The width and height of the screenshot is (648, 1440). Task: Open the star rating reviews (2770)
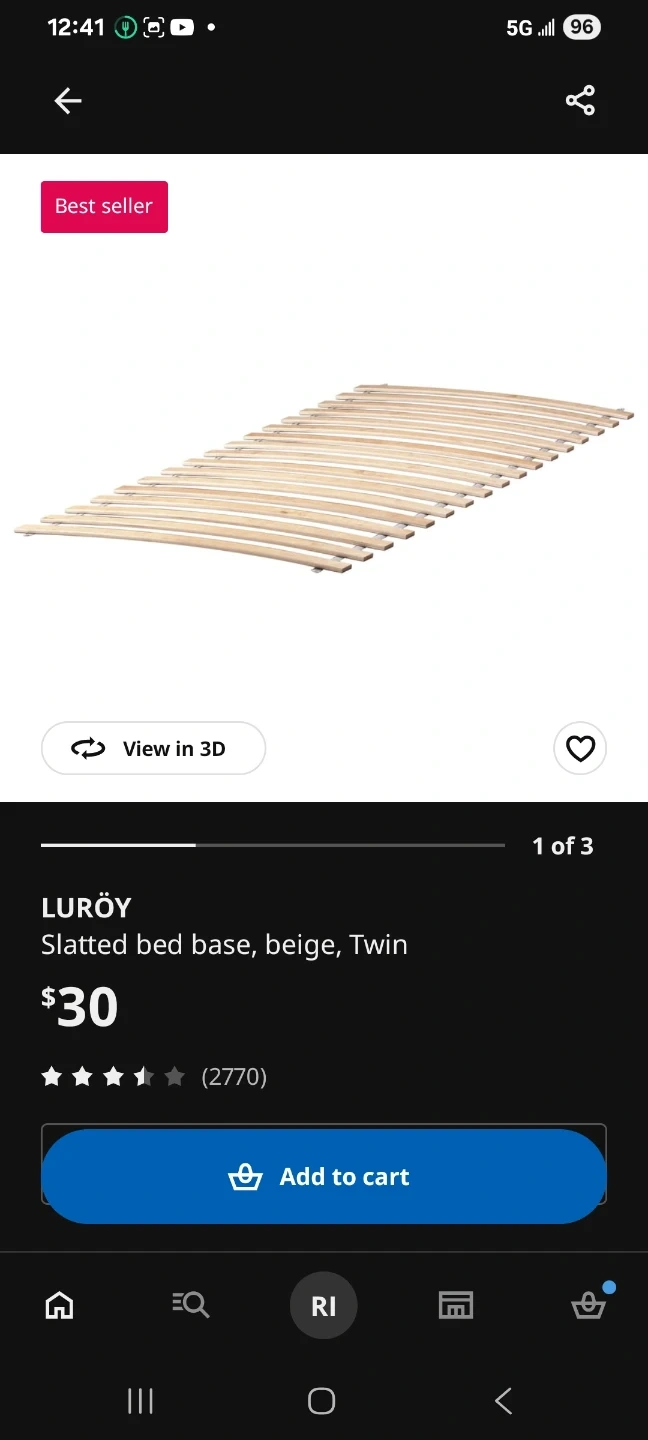[154, 1076]
